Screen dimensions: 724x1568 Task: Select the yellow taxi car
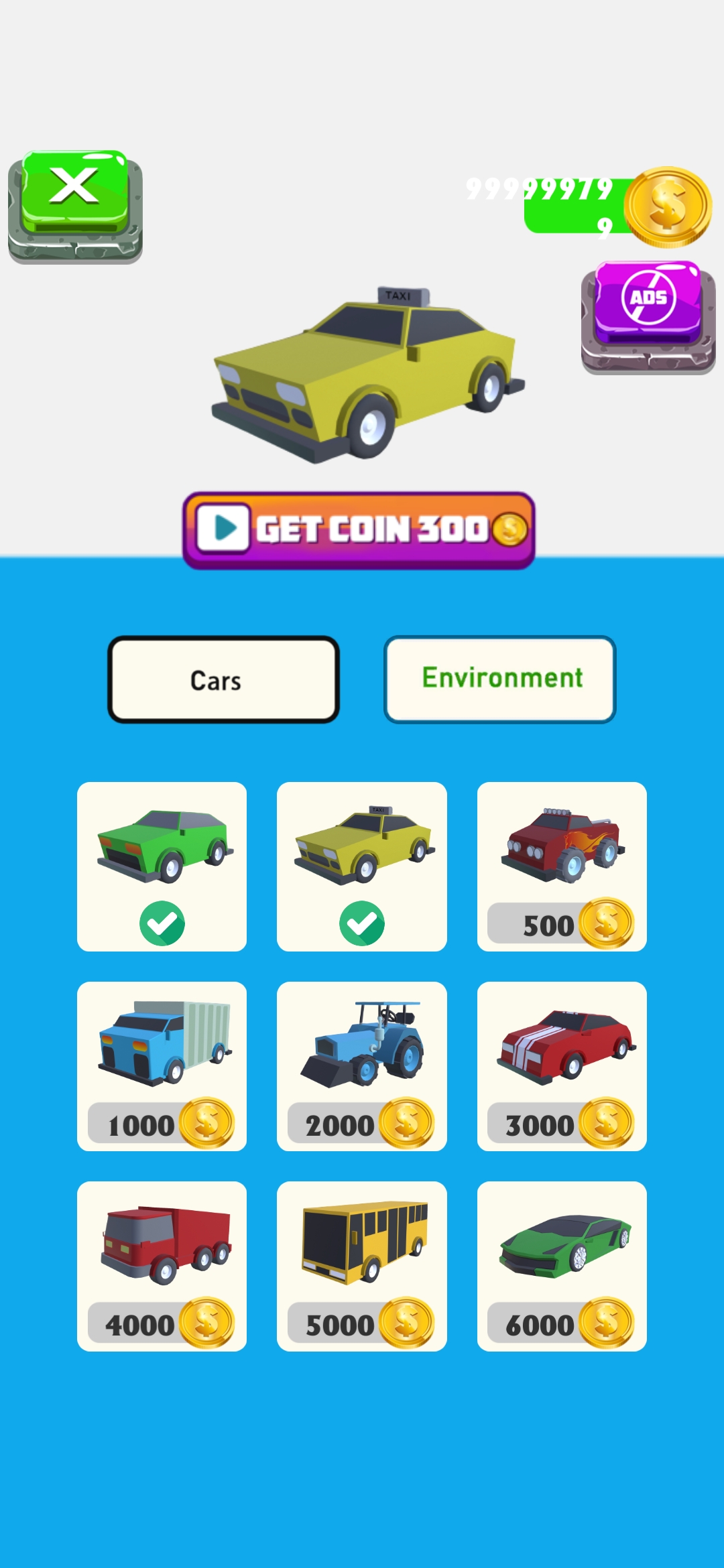361,866
